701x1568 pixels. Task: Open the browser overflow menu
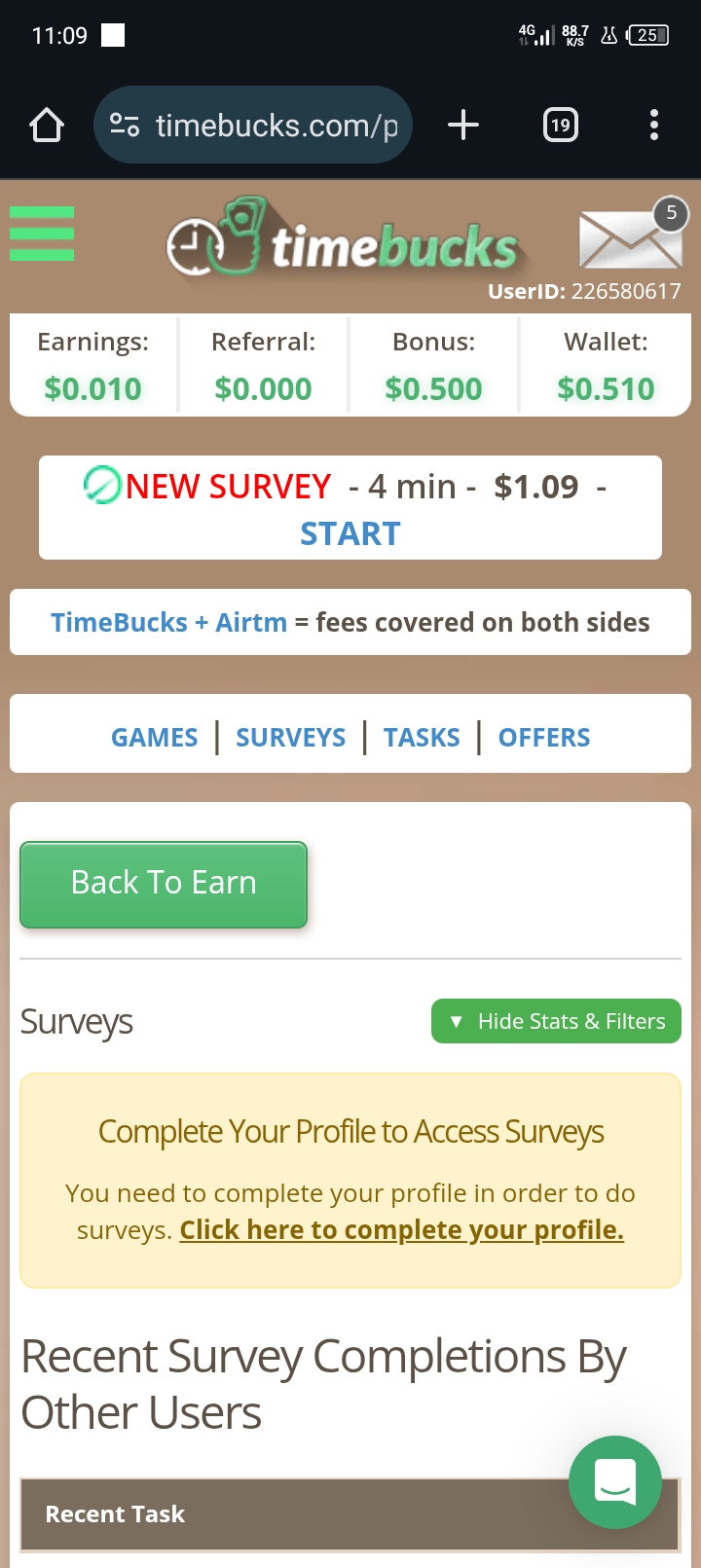pos(653,126)
